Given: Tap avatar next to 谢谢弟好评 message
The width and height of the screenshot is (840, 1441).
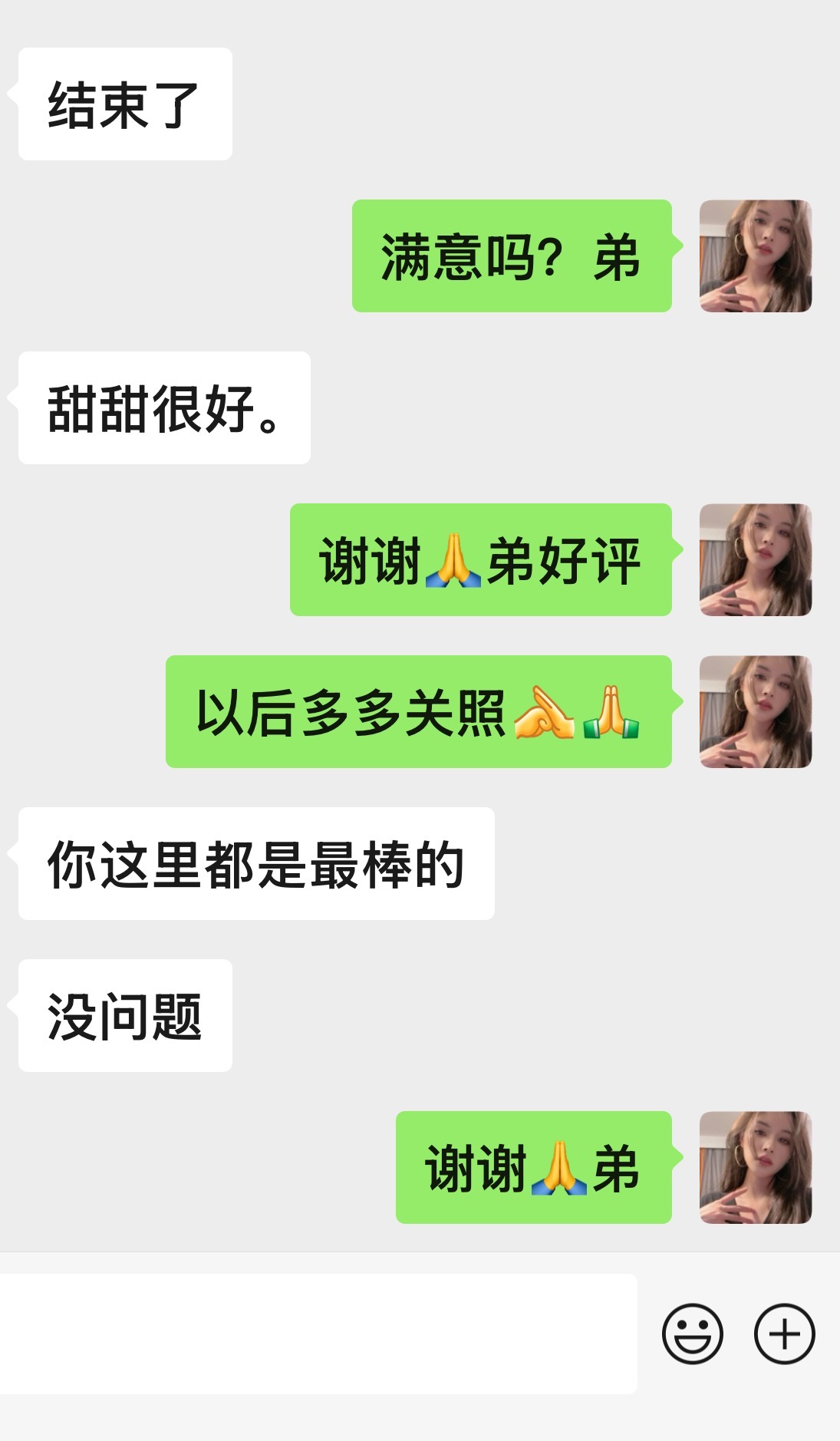Looking at the screenshot, I should [755, 560].
